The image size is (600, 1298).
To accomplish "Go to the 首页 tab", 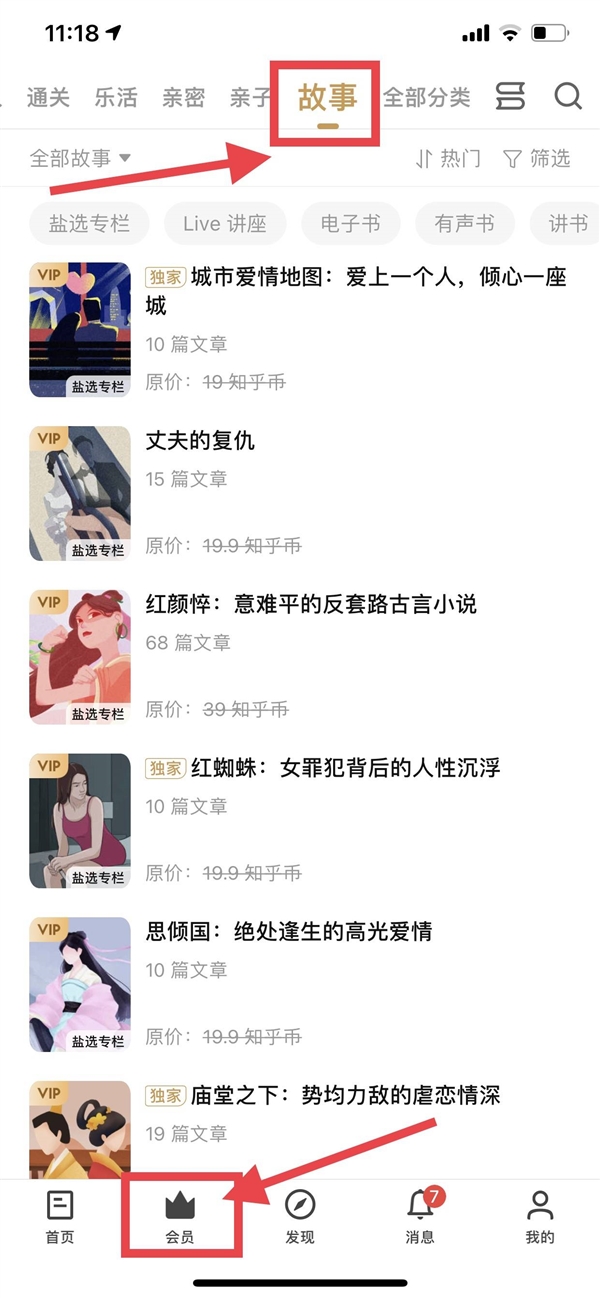I will pyautogui.click(x=60, y=1215).
